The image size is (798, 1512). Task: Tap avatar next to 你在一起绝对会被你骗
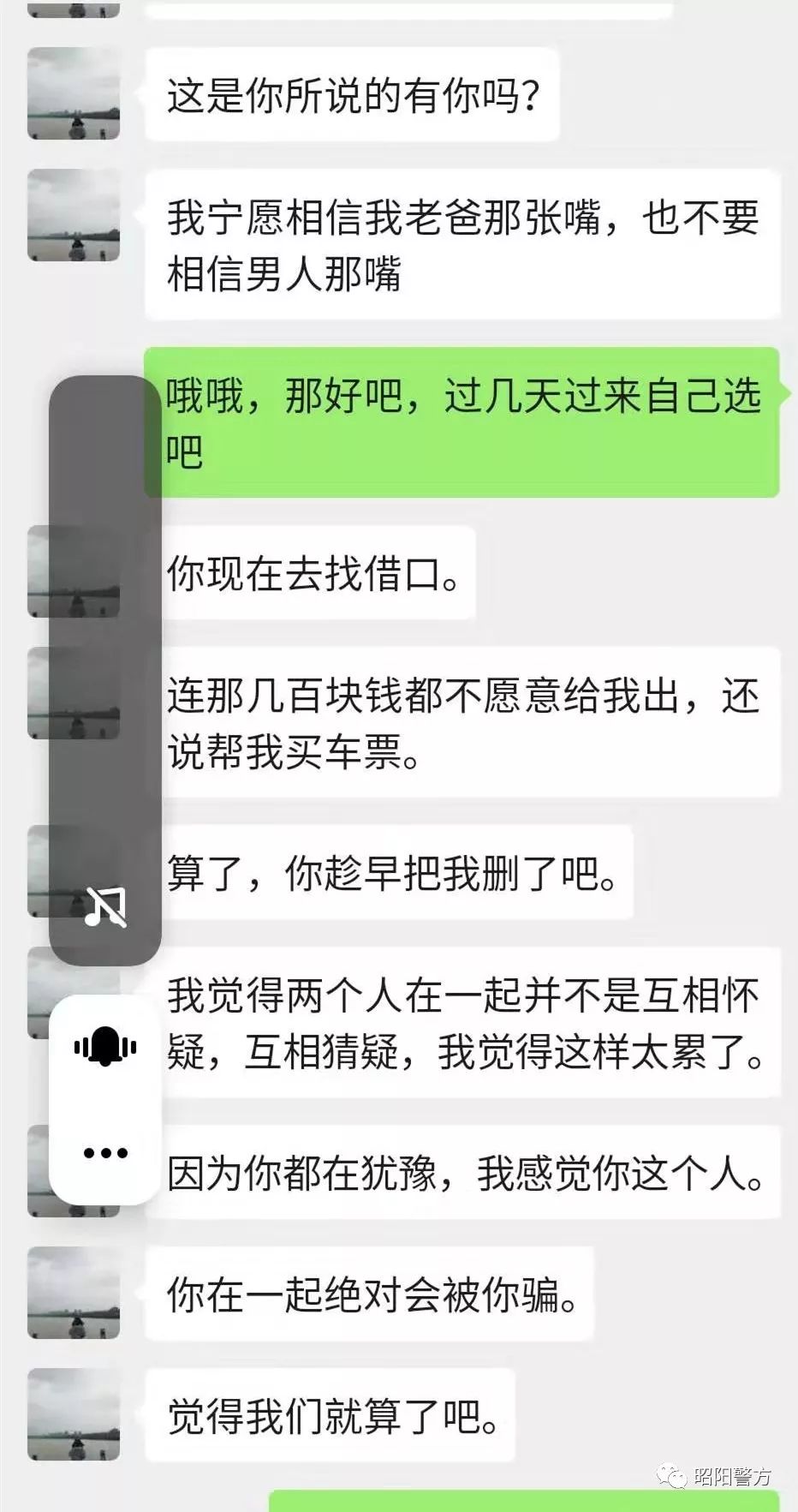[x=74, y=1294]
